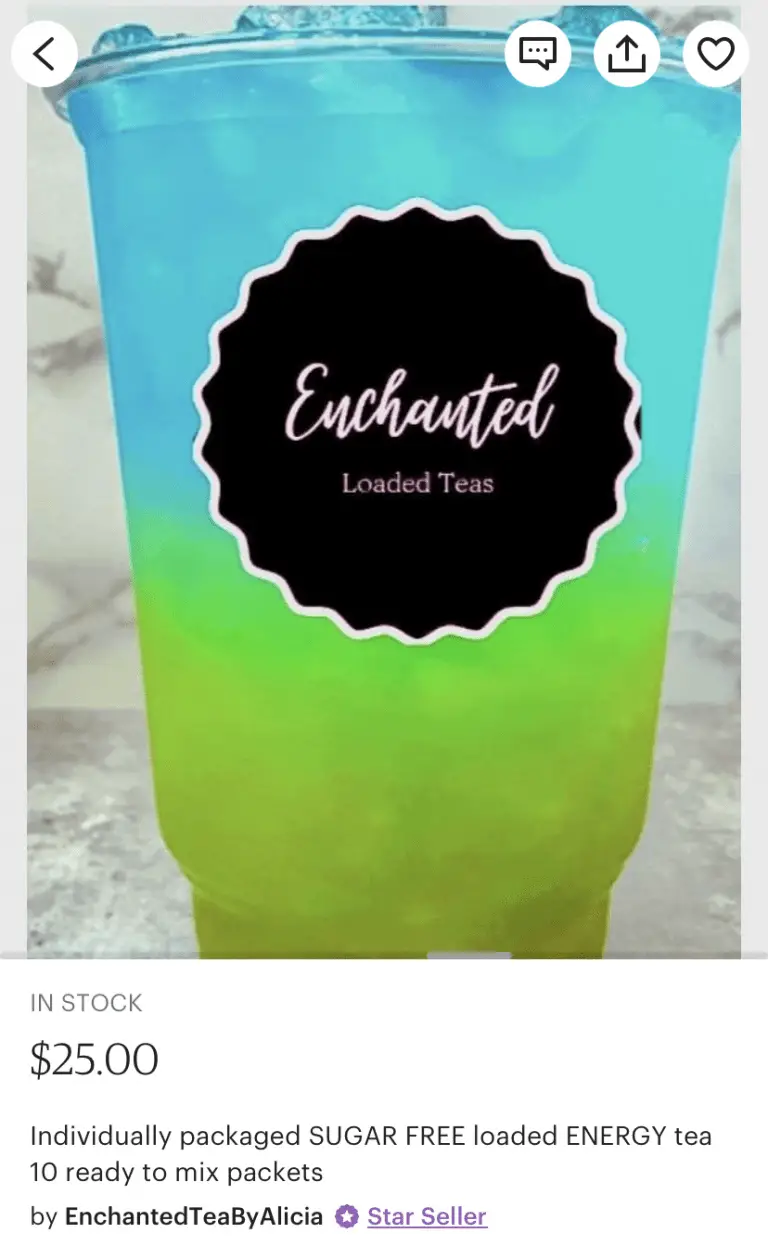
Task: Share this tea listing
Action: click(627, 54)
